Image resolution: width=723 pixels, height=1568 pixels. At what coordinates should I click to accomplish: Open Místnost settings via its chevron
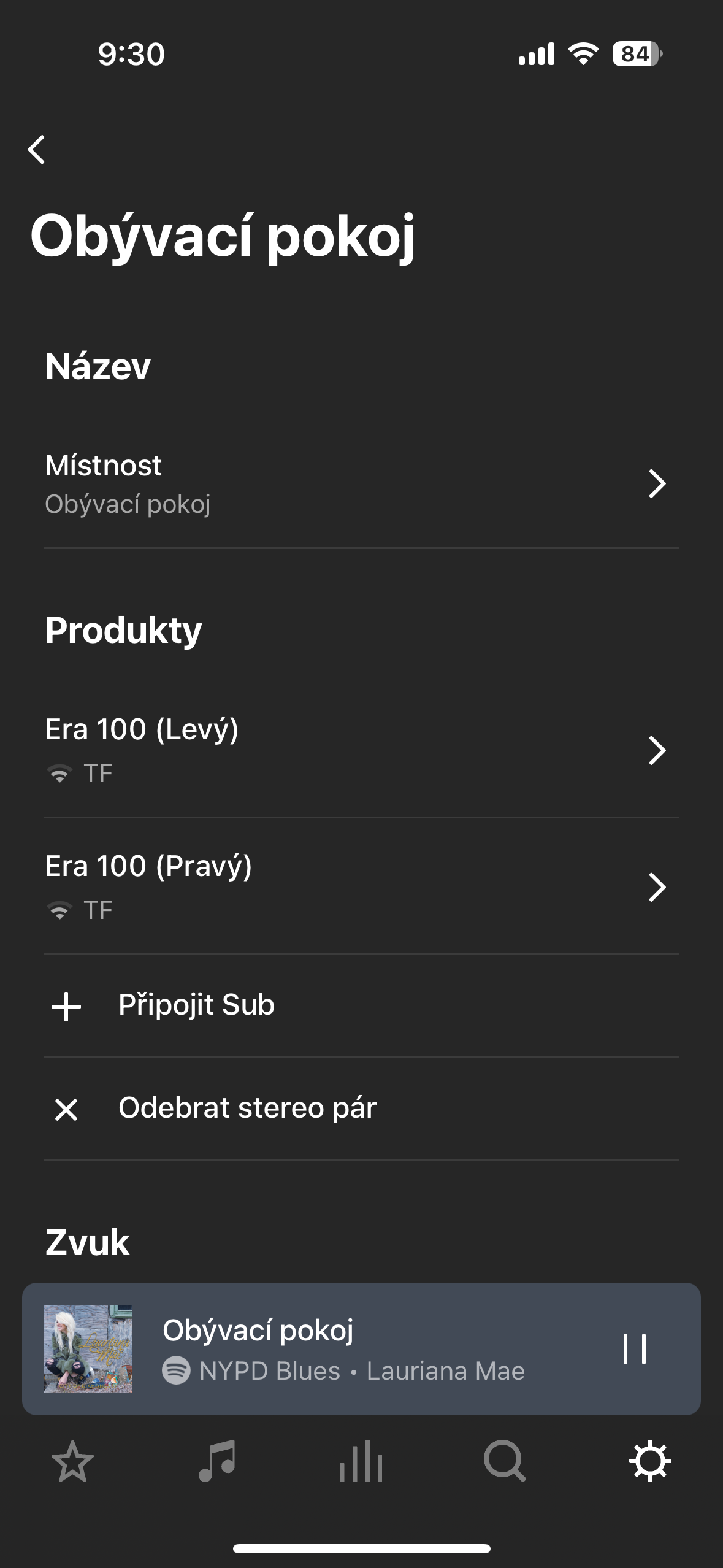click(x=657, y=484)
